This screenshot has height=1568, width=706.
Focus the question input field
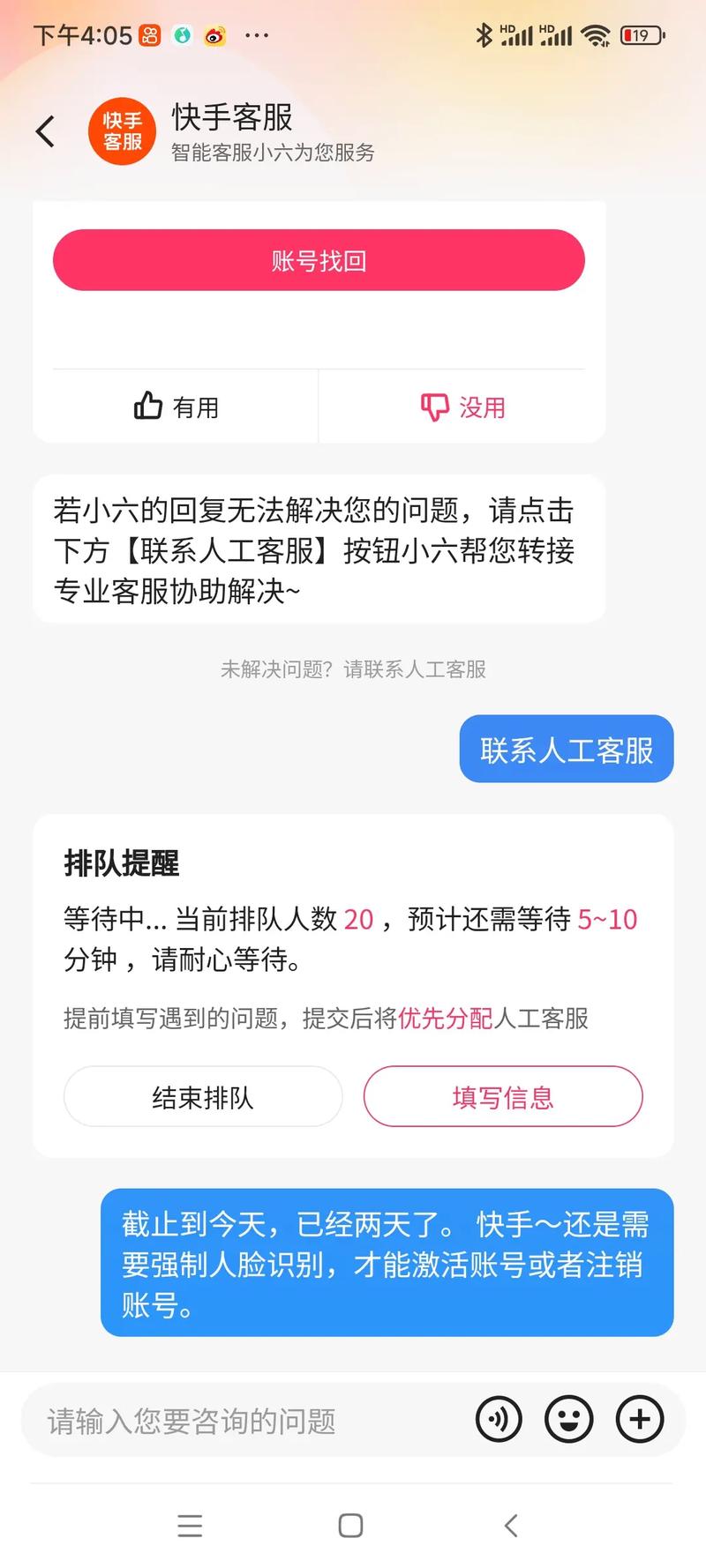coord(247,1420)
